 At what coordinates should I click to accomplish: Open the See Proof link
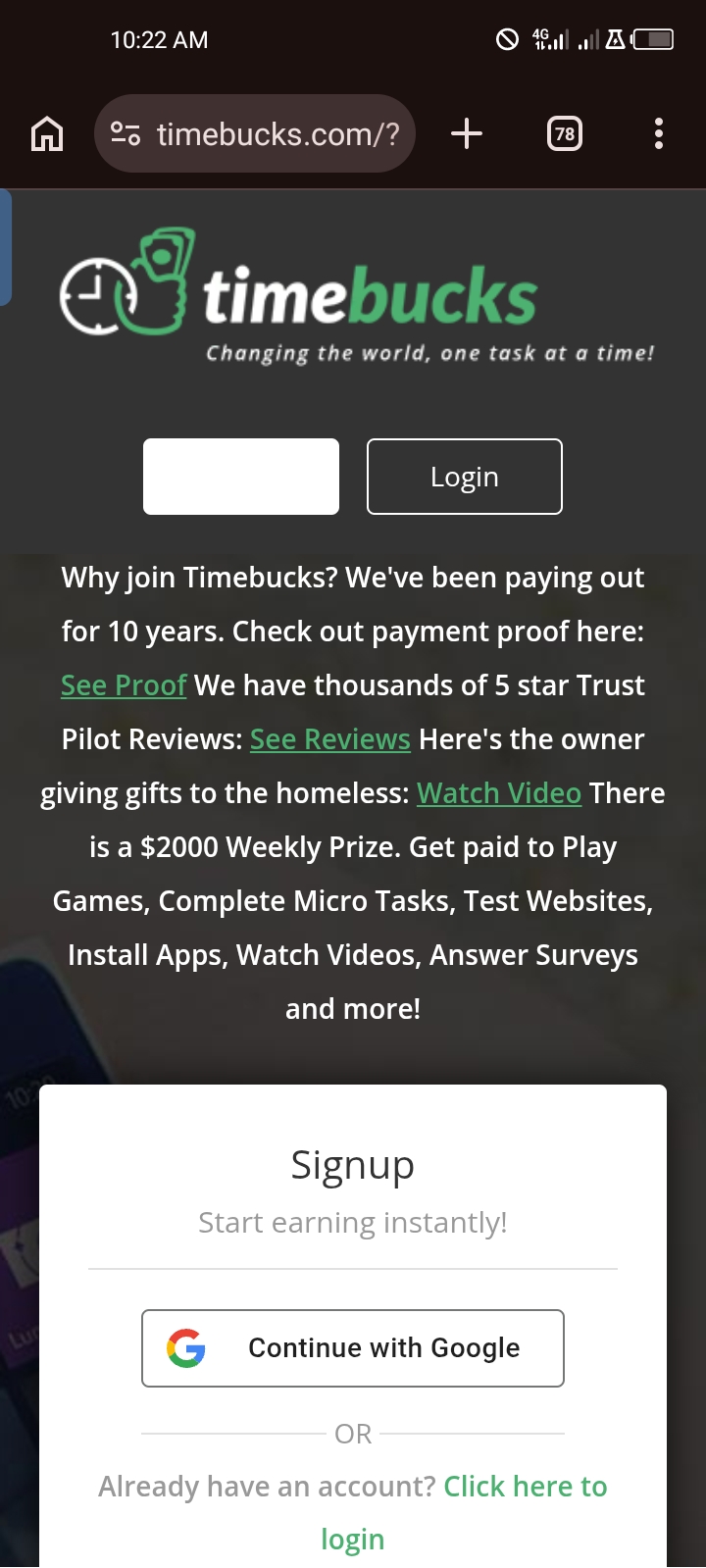point(124,685)
